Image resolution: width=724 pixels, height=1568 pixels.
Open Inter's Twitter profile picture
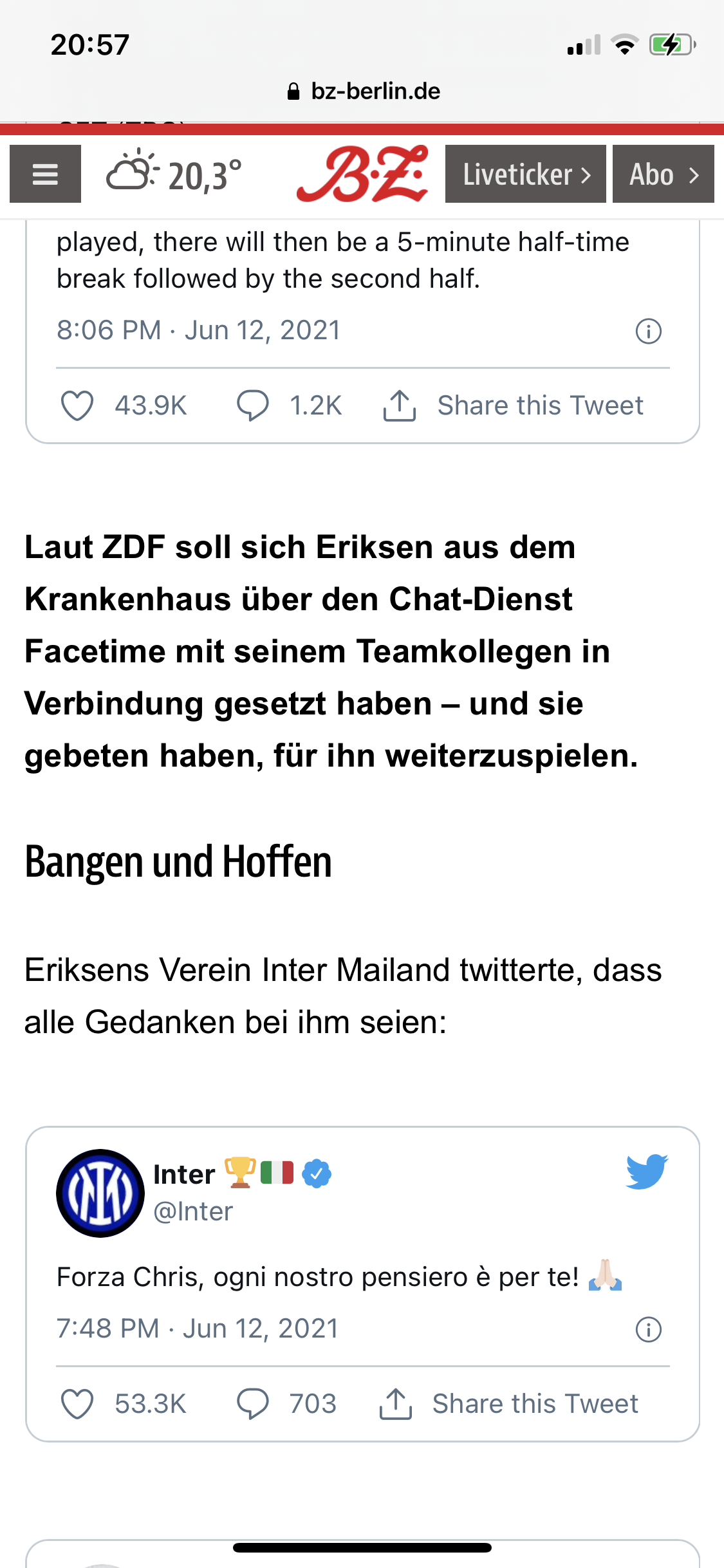point(100,1193)
